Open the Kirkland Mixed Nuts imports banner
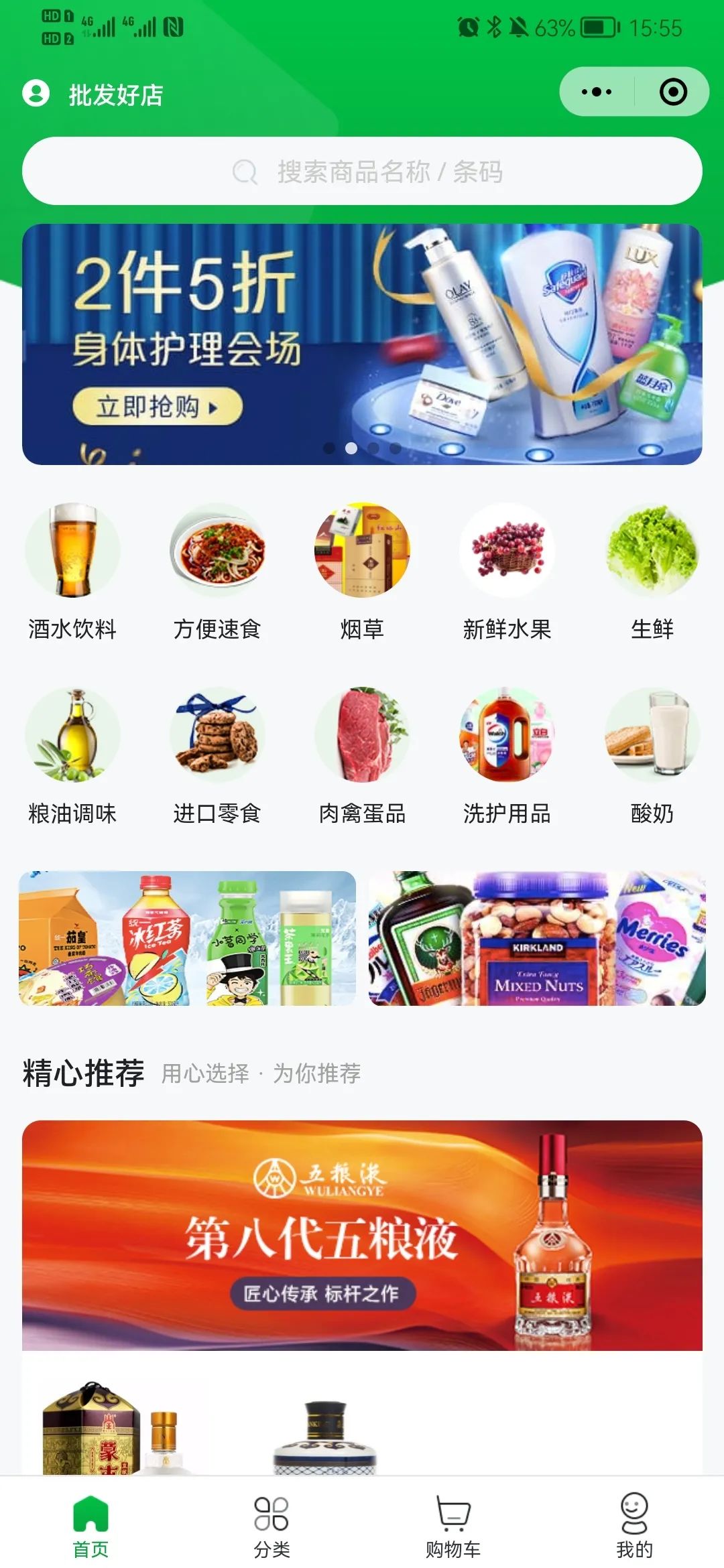Screen dimensions: 724x1568 537,938
